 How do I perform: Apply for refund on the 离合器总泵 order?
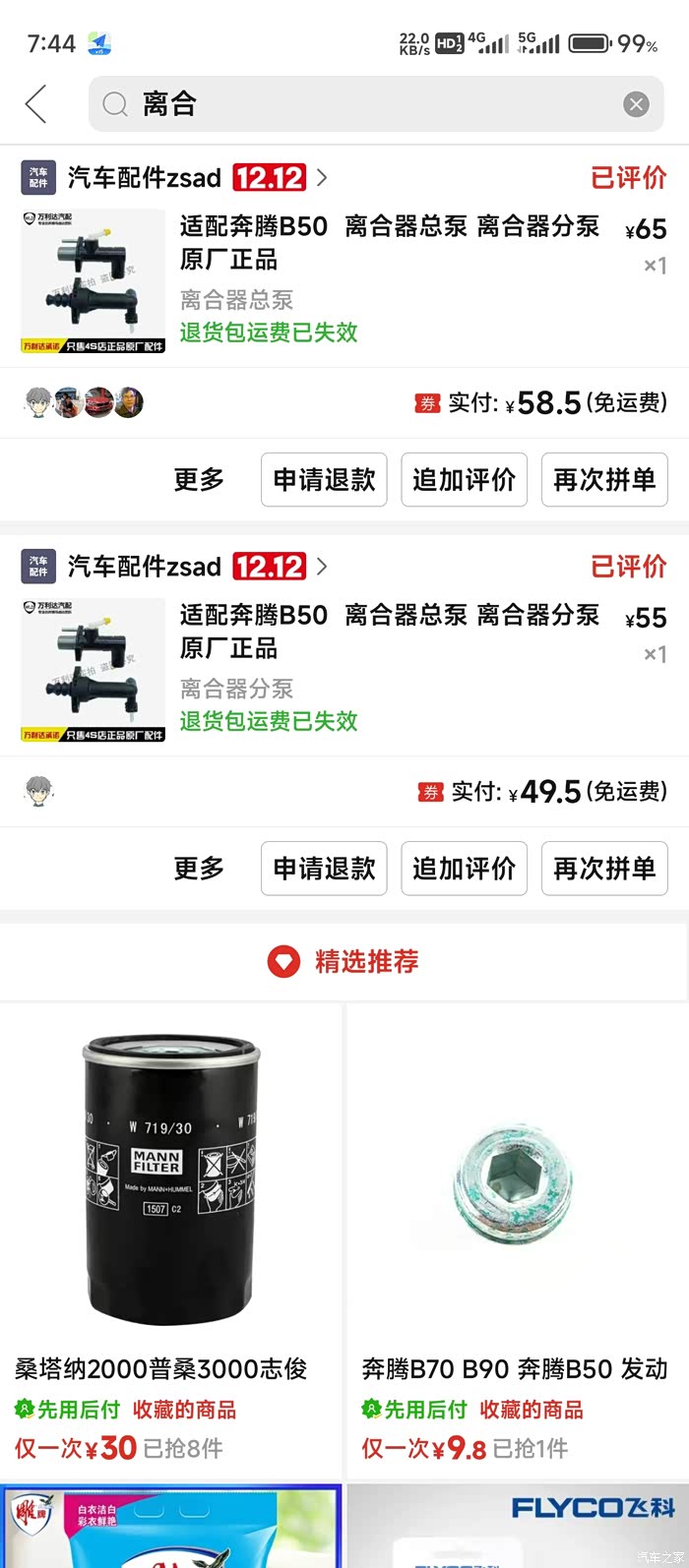324,480
